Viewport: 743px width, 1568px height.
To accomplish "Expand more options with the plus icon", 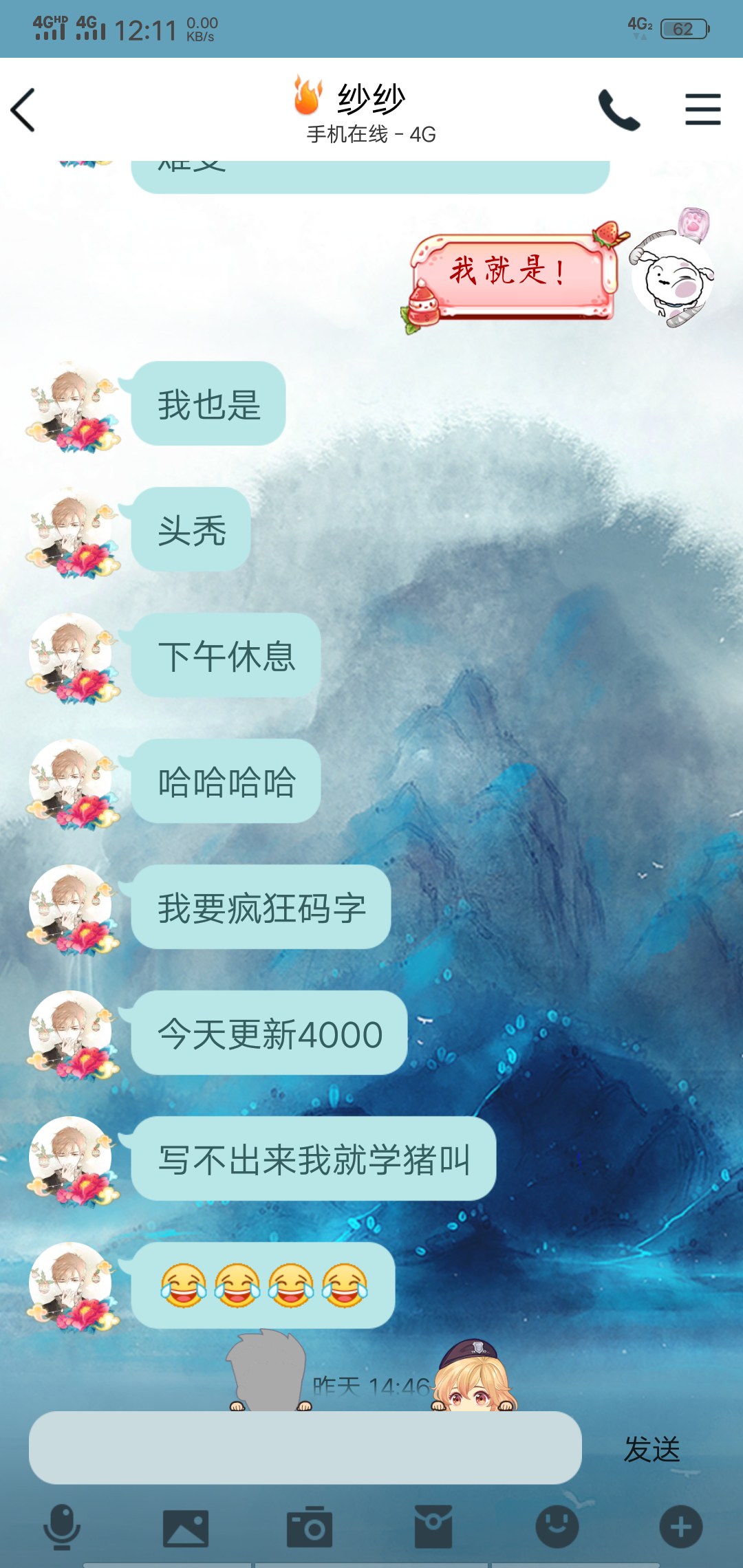I will 680,1527.
